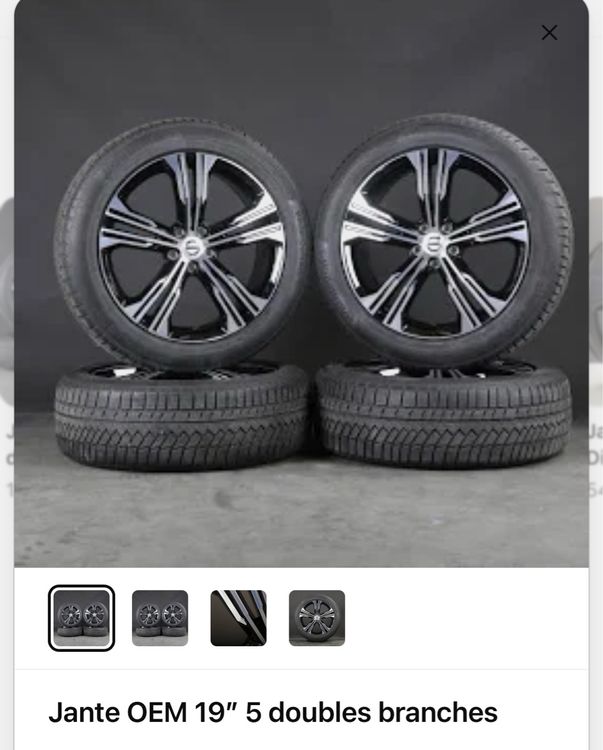Image resolution: width=603 pixels, height=750 pixels.
Task: Select the first wheel thumbnail
Action: 82,618
